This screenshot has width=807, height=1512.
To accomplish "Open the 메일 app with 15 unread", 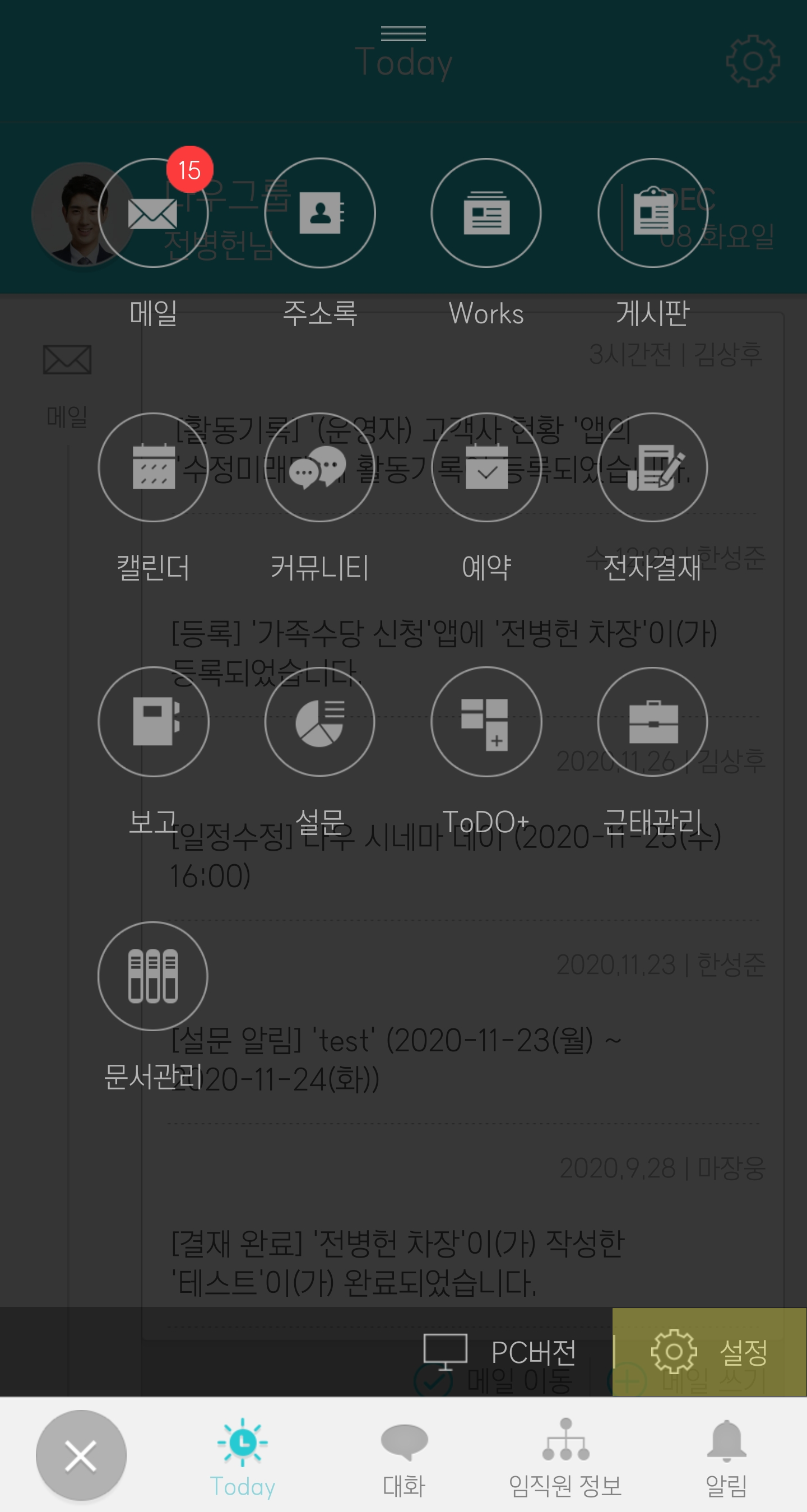I will coord(153,213).
